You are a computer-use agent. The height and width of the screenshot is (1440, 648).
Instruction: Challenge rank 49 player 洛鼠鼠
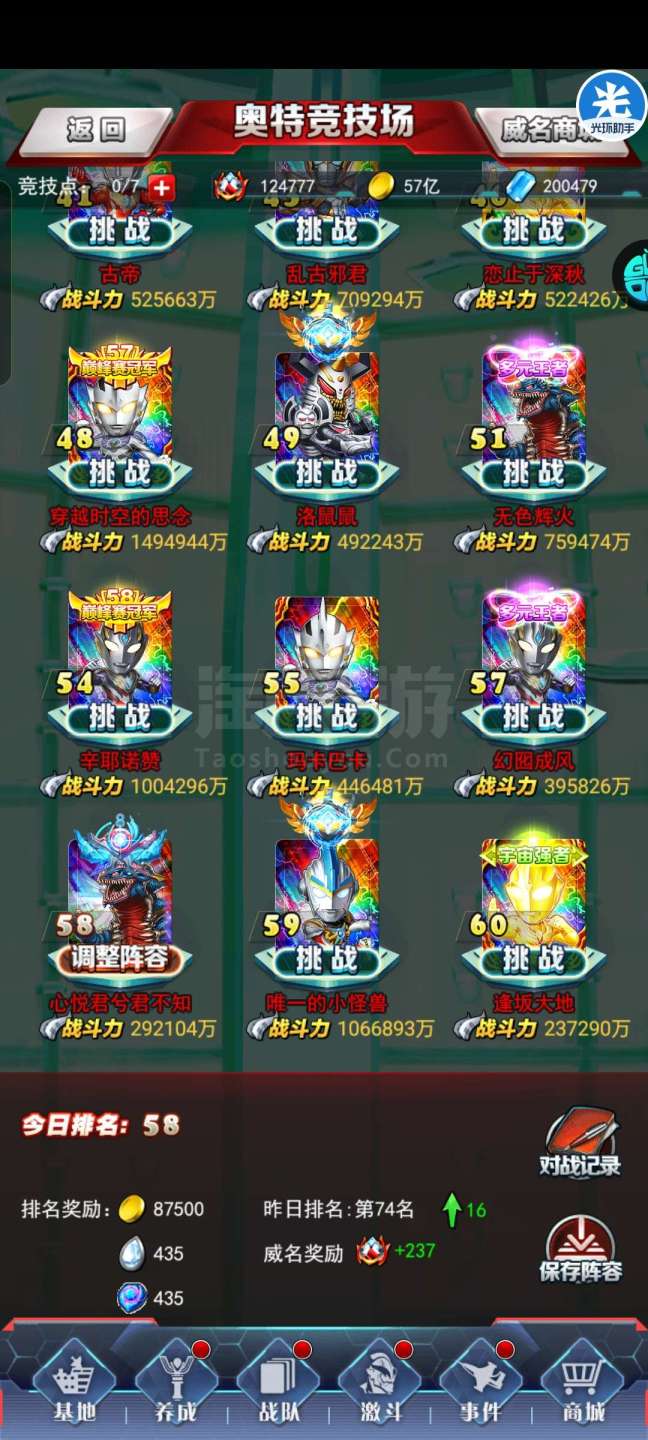326,473
